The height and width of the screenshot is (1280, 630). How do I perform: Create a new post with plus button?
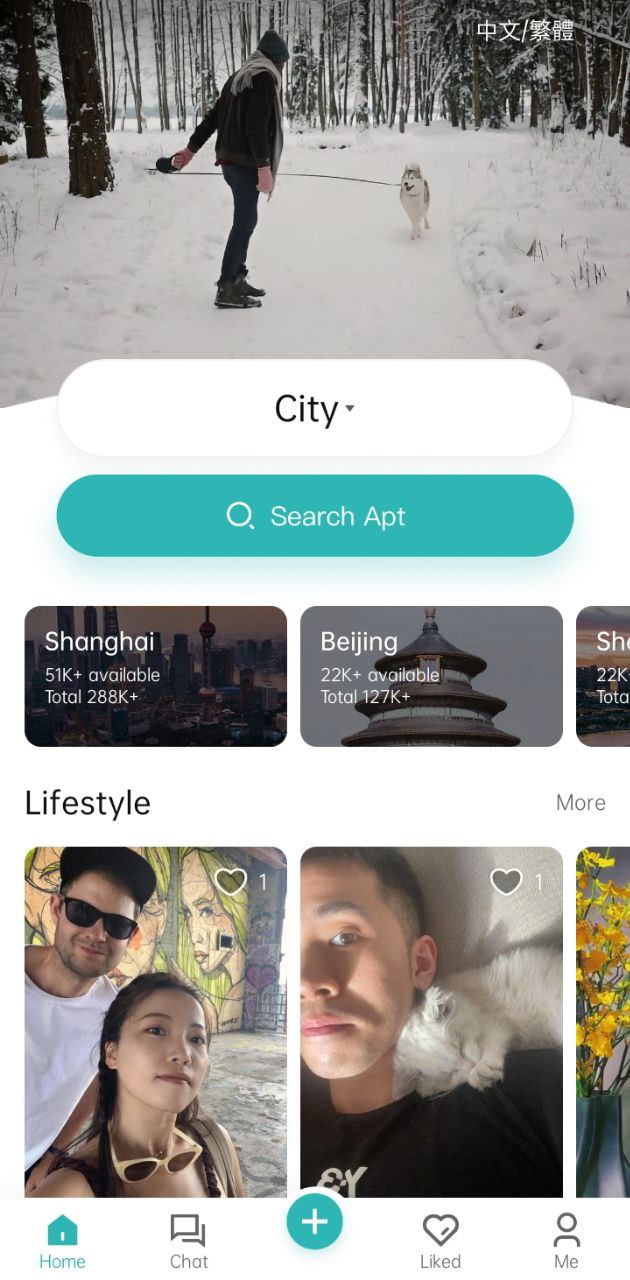point(314,1221)
